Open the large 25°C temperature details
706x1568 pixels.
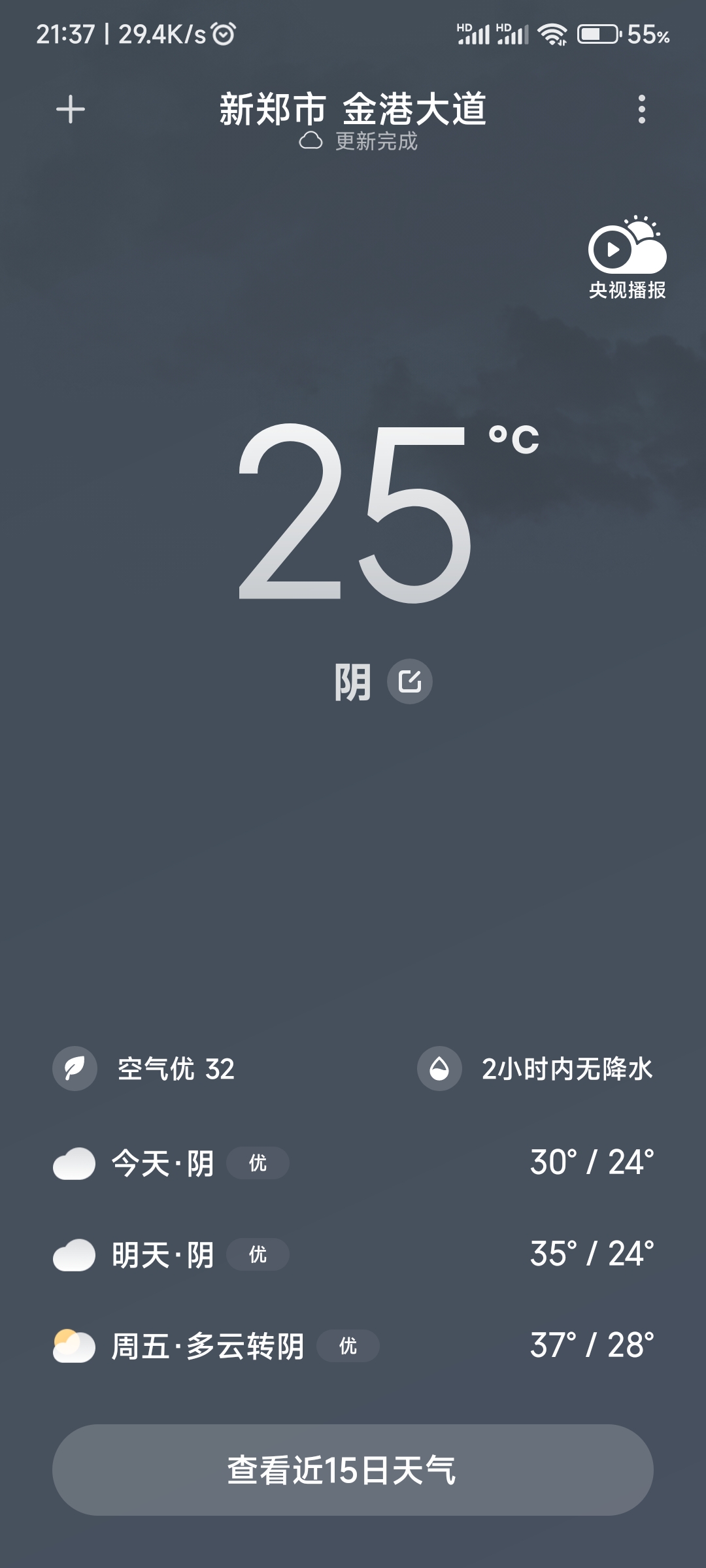388,513
